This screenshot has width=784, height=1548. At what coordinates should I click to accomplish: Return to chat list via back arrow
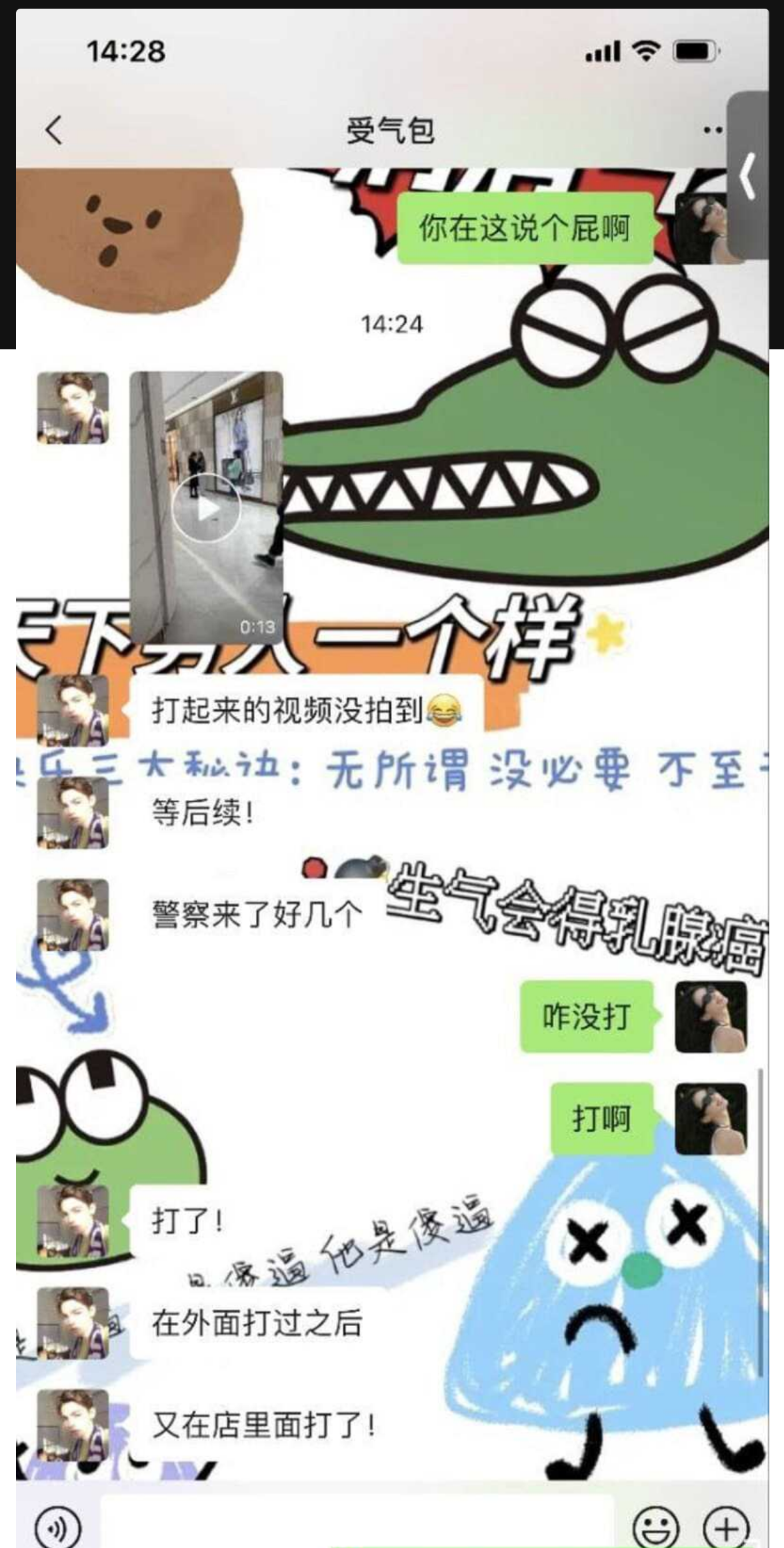55,129
